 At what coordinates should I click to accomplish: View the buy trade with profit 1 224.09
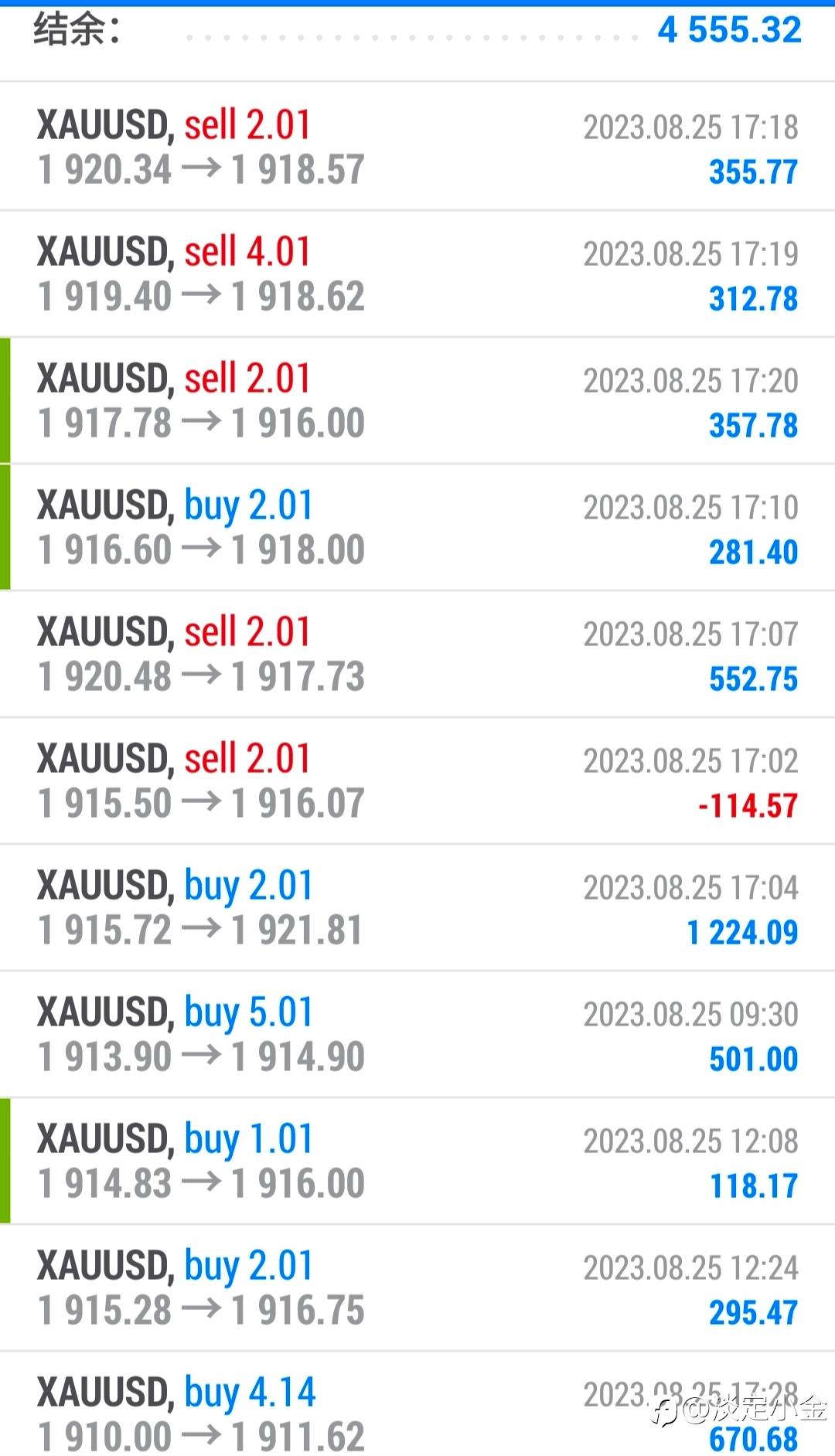click(417, 907)
